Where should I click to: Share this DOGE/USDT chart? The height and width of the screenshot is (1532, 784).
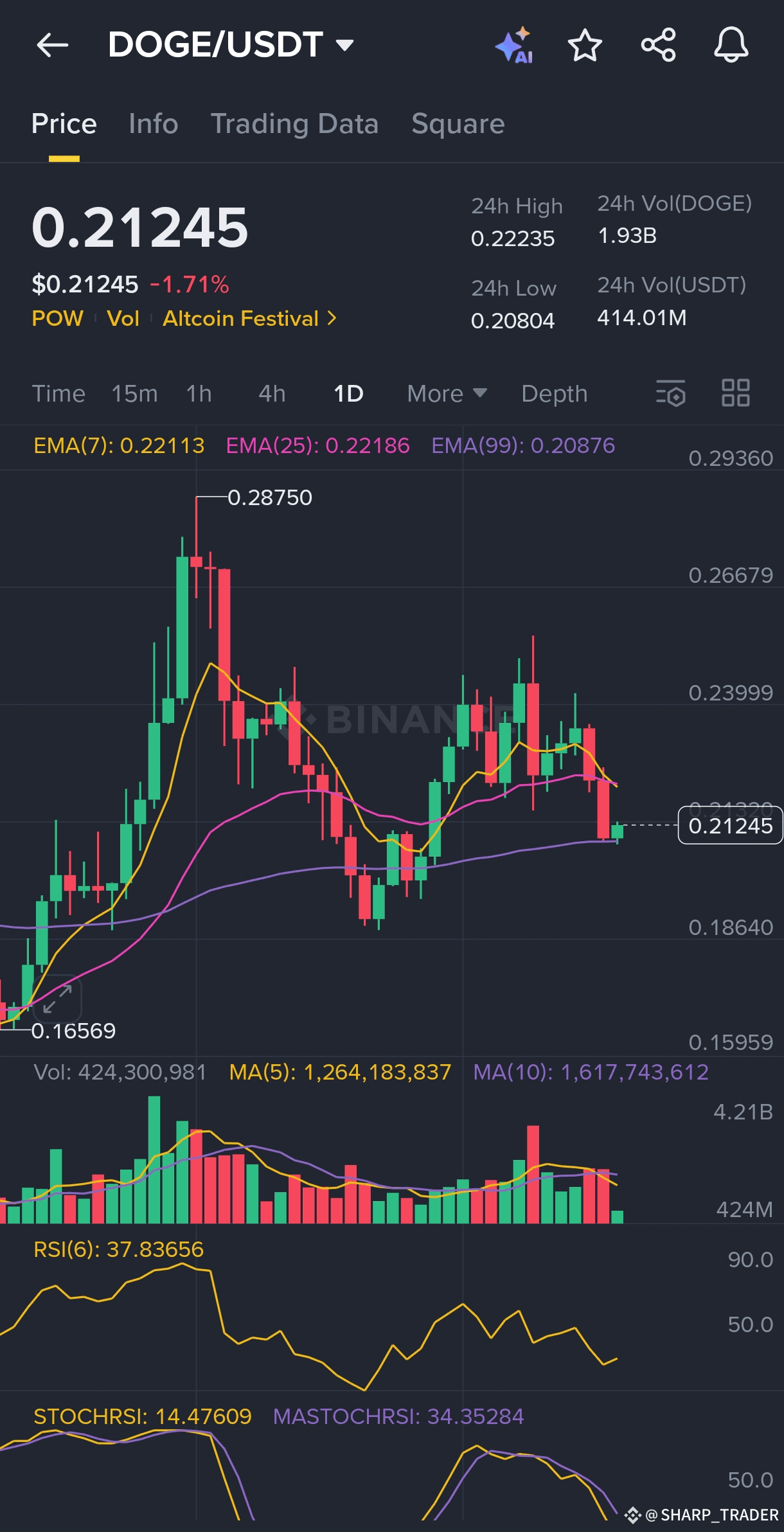659,45
